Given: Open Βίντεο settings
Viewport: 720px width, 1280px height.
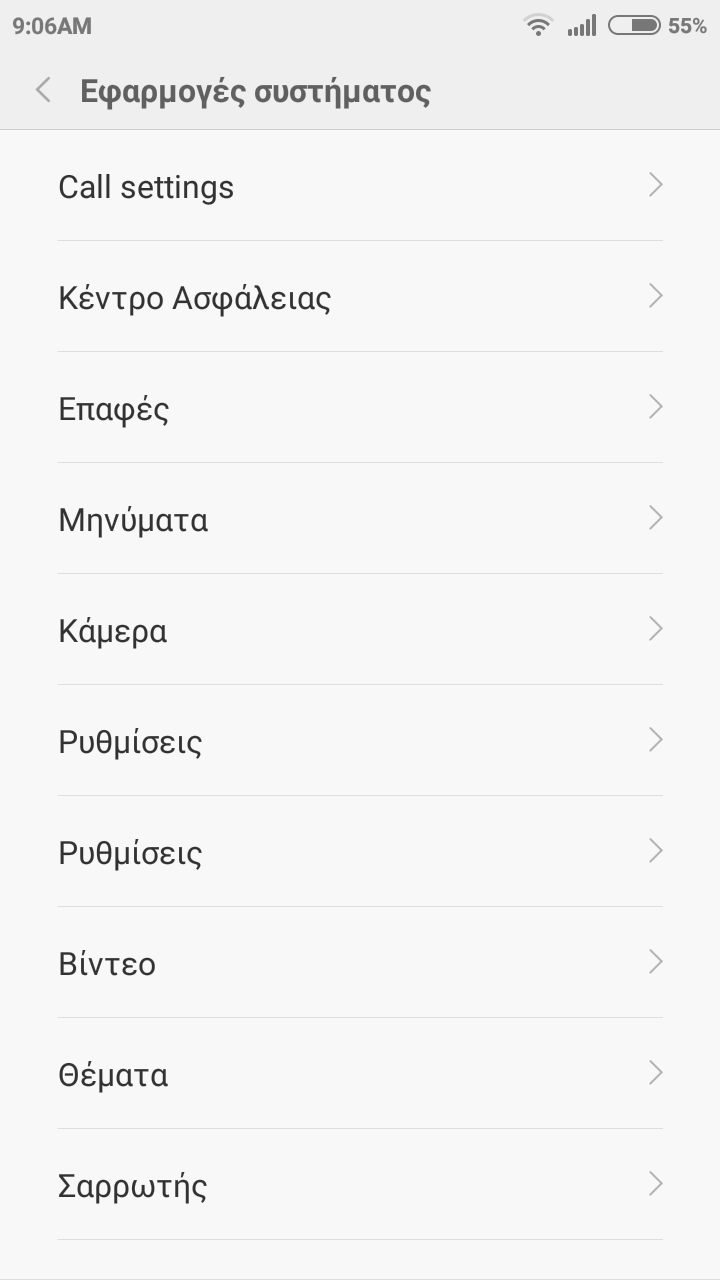Looking at the screenshot, I should [360, 963].
